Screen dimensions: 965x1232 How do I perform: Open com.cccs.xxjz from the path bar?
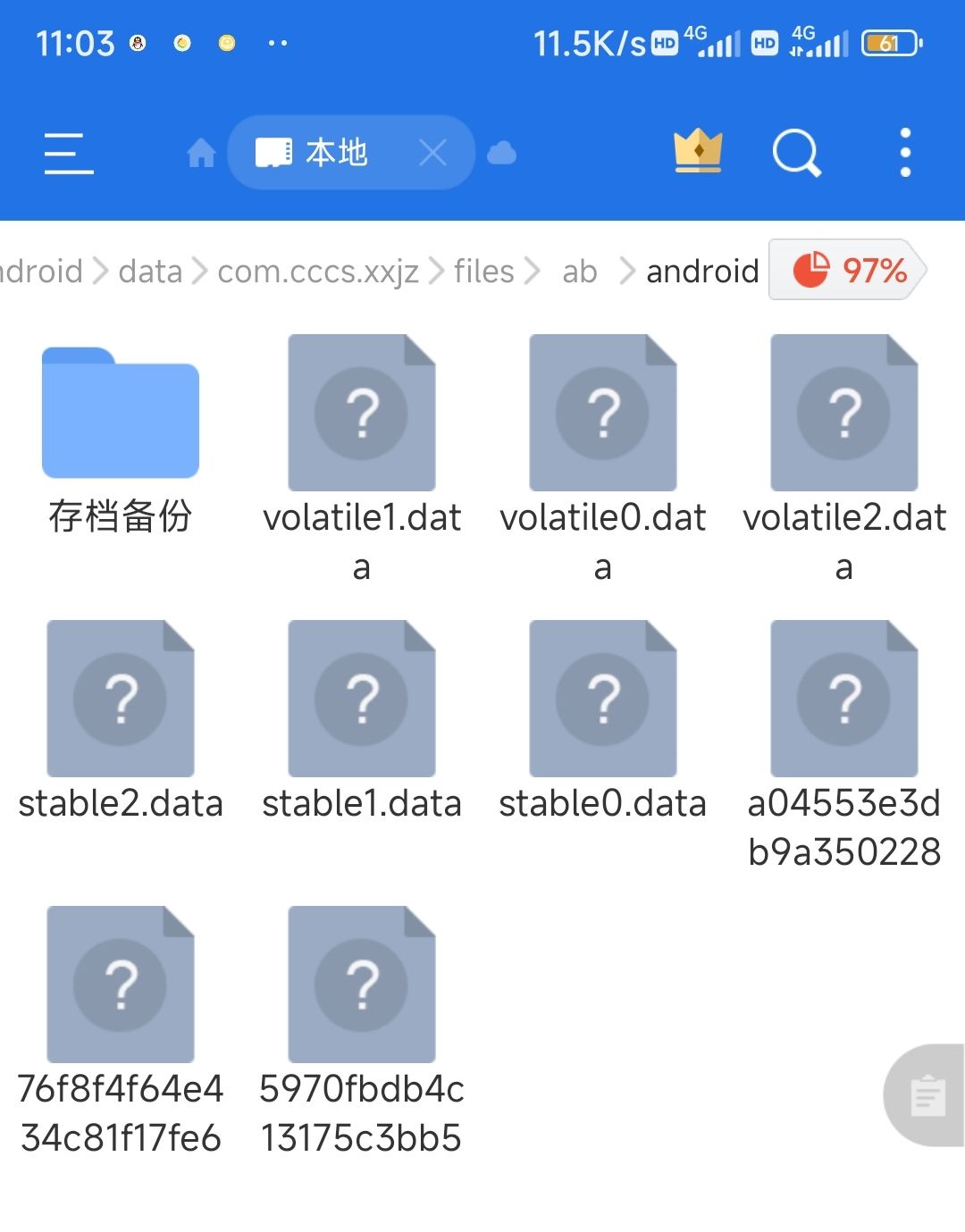click(318, 271)
